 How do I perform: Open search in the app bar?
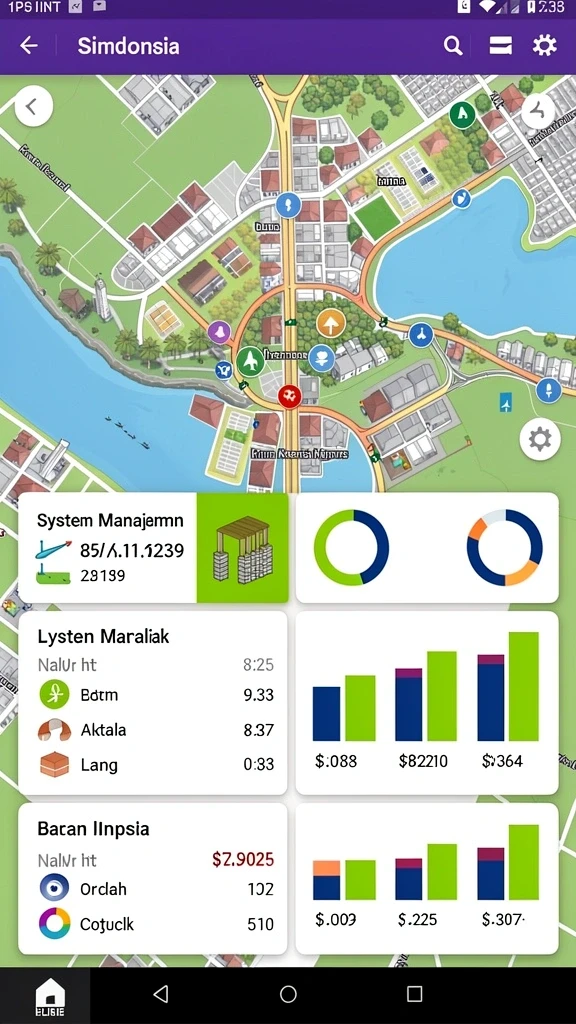[x=453, y=46]
